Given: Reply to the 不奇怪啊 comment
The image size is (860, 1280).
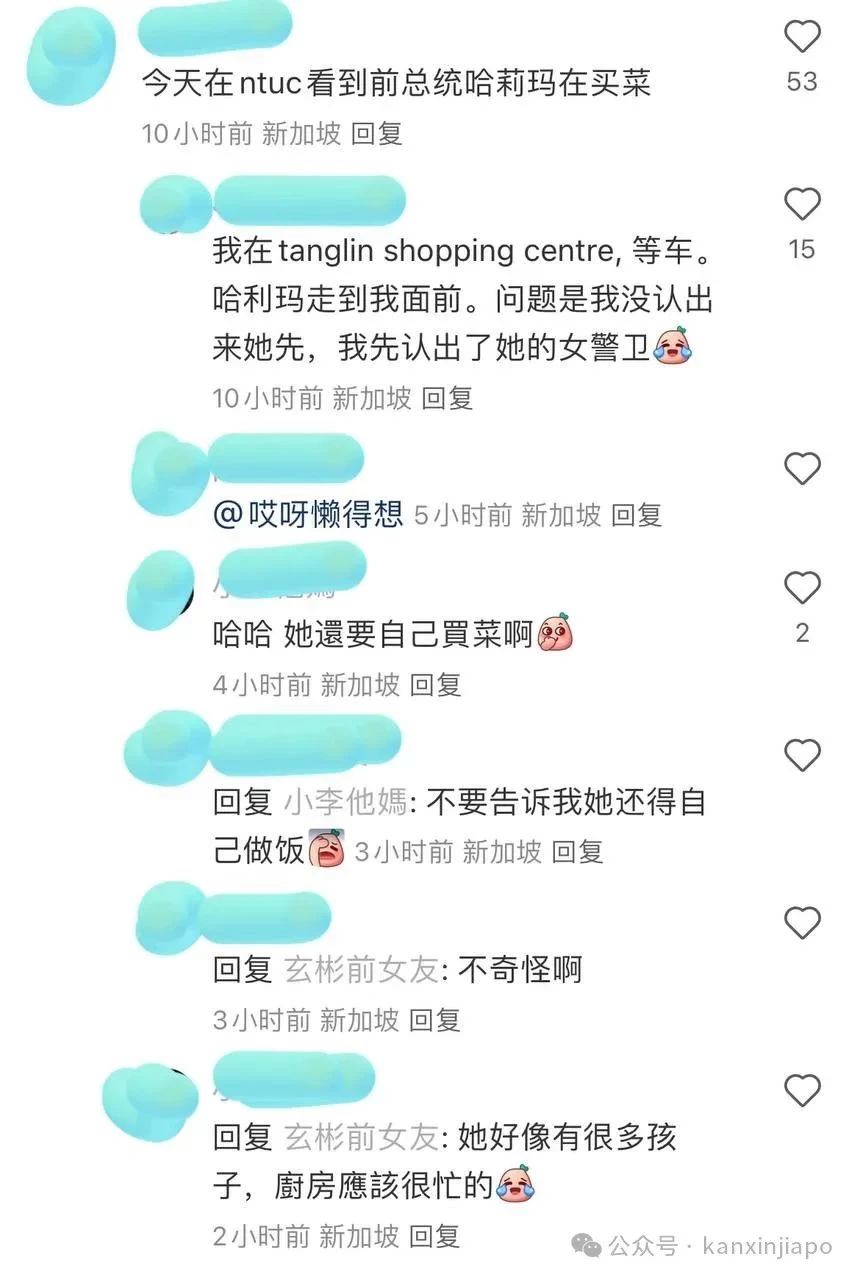Looking at the screenshot, I should [x=435, y=1020].
